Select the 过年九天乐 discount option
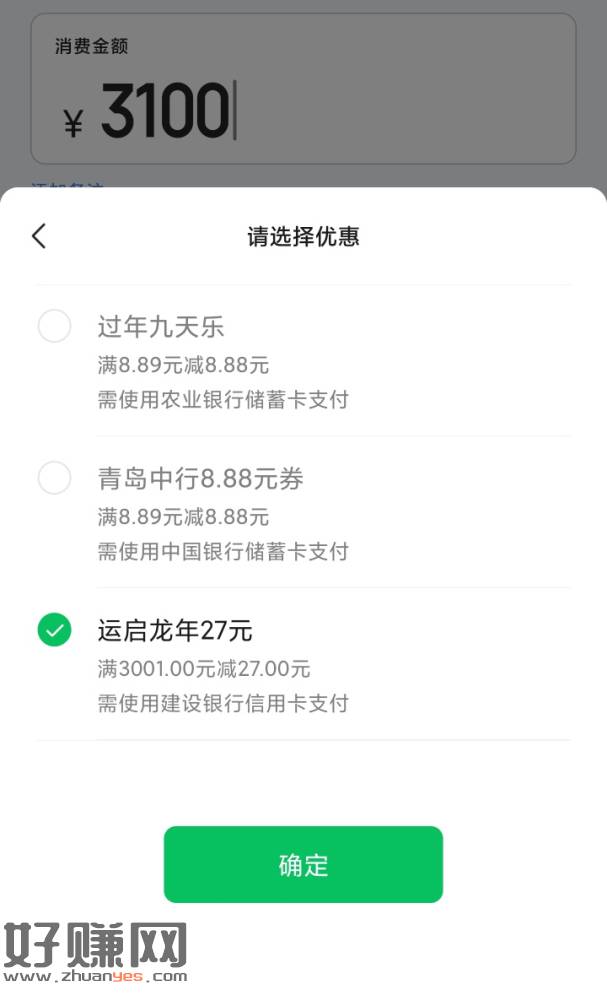Image resolution: width=607 pixels, height=1000 pixels. tap(54, 326)
